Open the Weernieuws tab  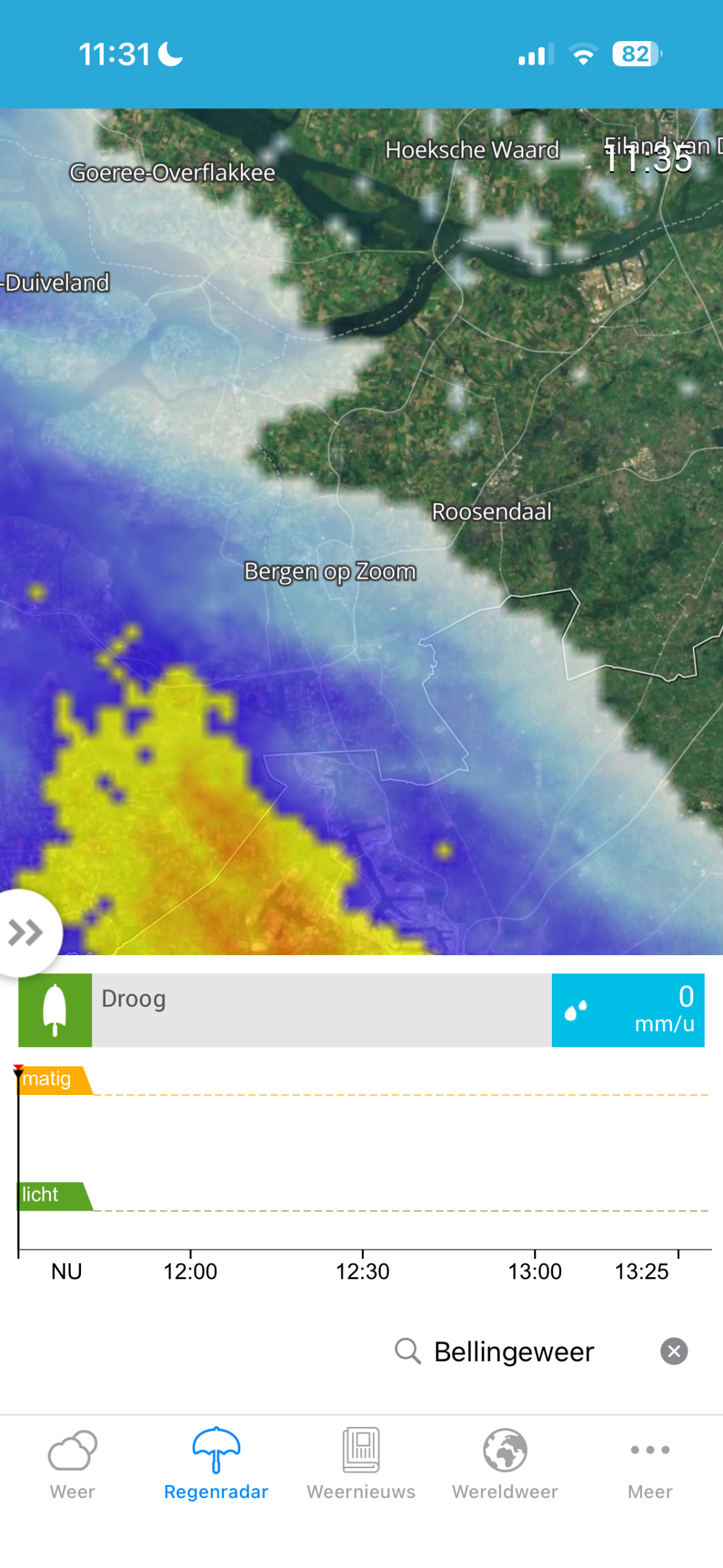pos(361,1465)
